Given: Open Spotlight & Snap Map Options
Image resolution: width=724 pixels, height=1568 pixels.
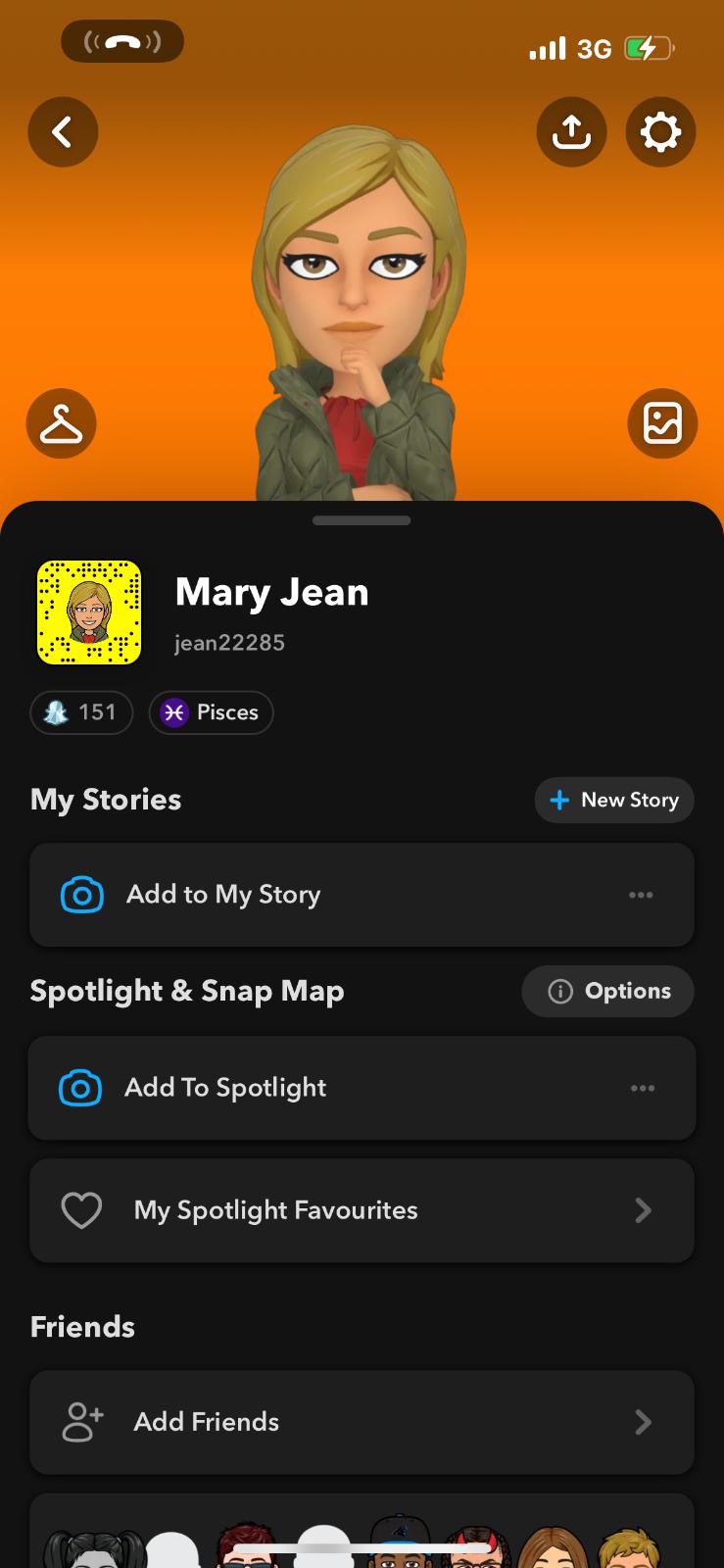Looking at the screenshot, I should pyautogui.click(x=608, y=991).
